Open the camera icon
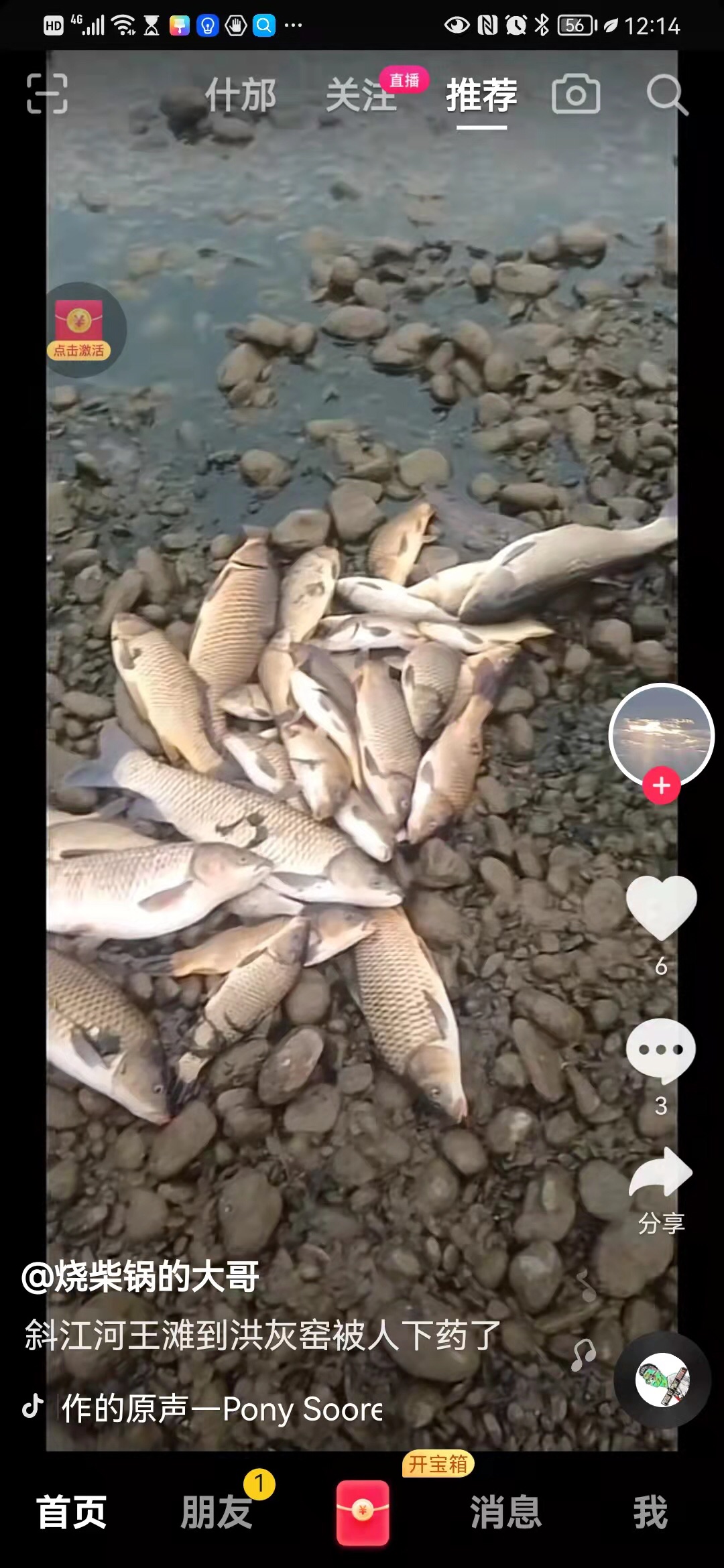Viewport: 724px width, 1568px height. pos(575,94)
